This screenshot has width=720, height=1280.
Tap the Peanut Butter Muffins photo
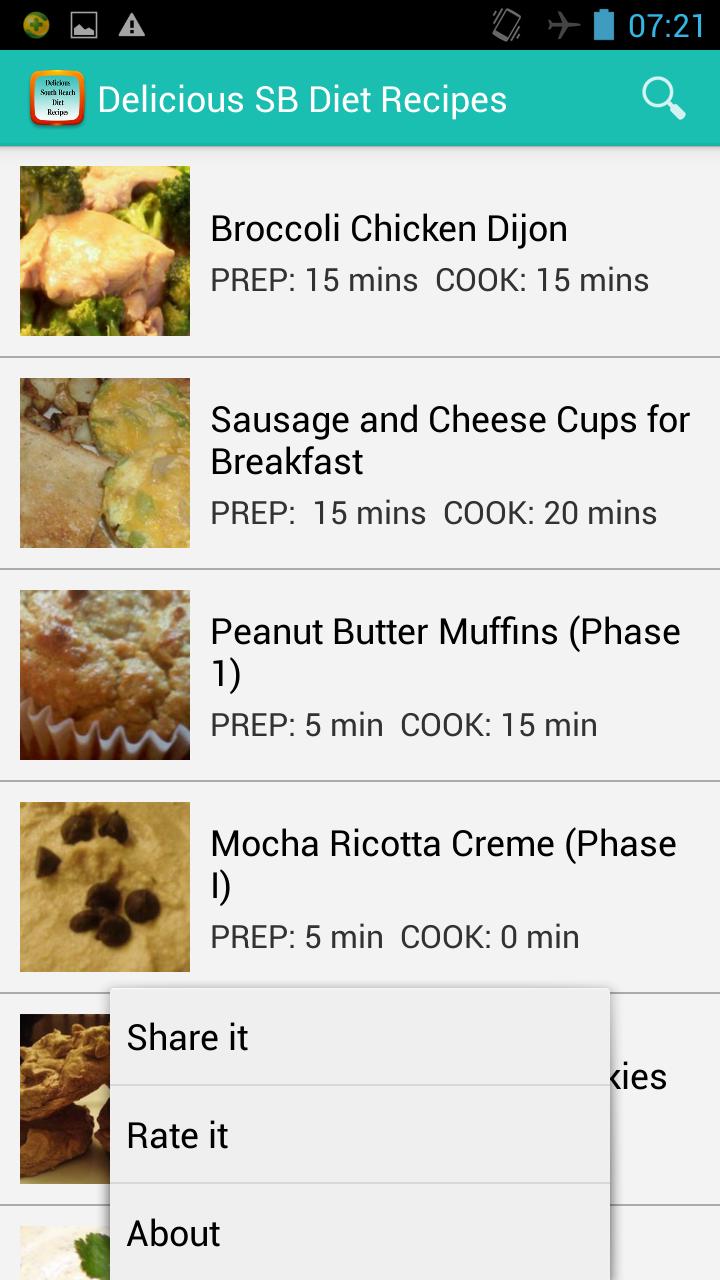click(104, 674)
